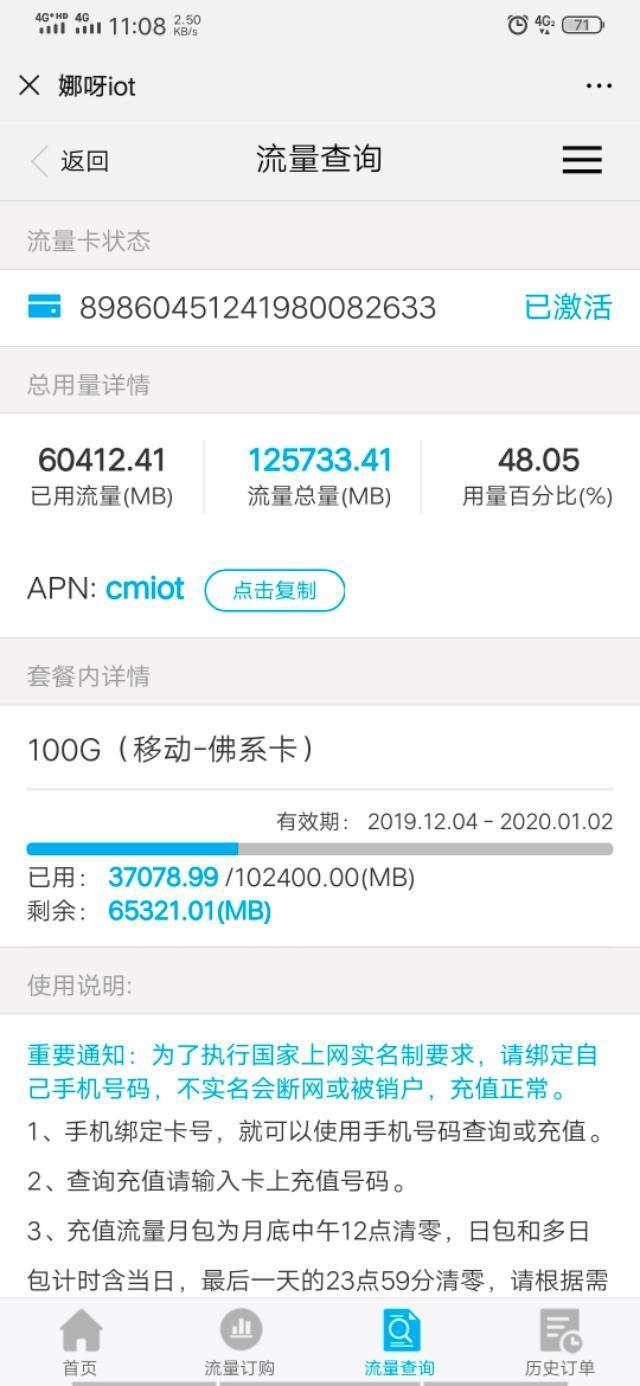
Task: Select the 流量查询 tab
Action: point(400,1342)
